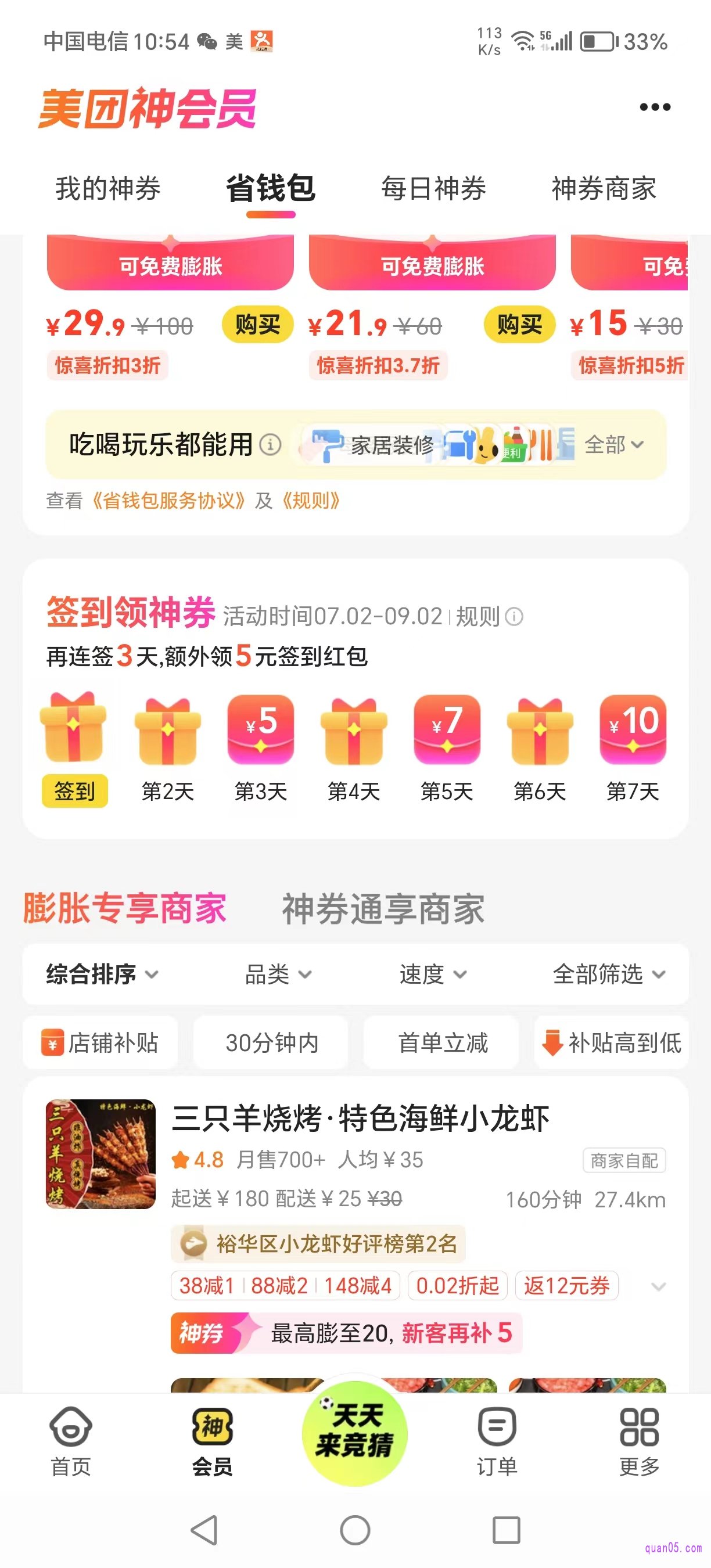Open 省钱包服务协议 link
711x1568 pixels.
[x=168, y=501]
